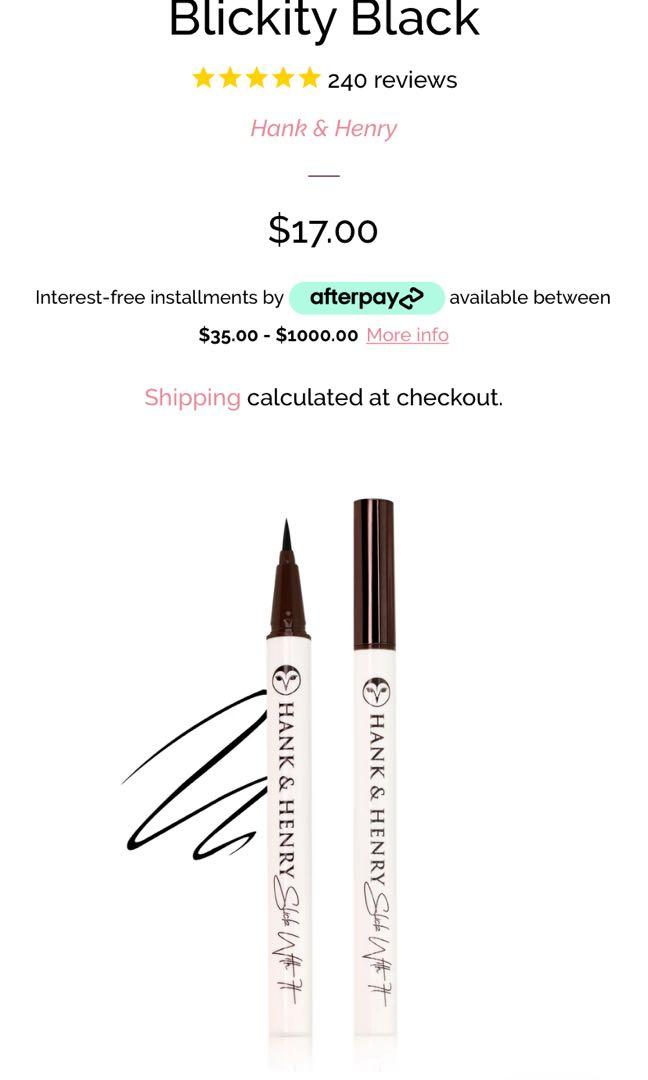The width and height of the screenshot is (648, 1080).
Task: Open the eyeliner product image
Action: click(324, 770)
